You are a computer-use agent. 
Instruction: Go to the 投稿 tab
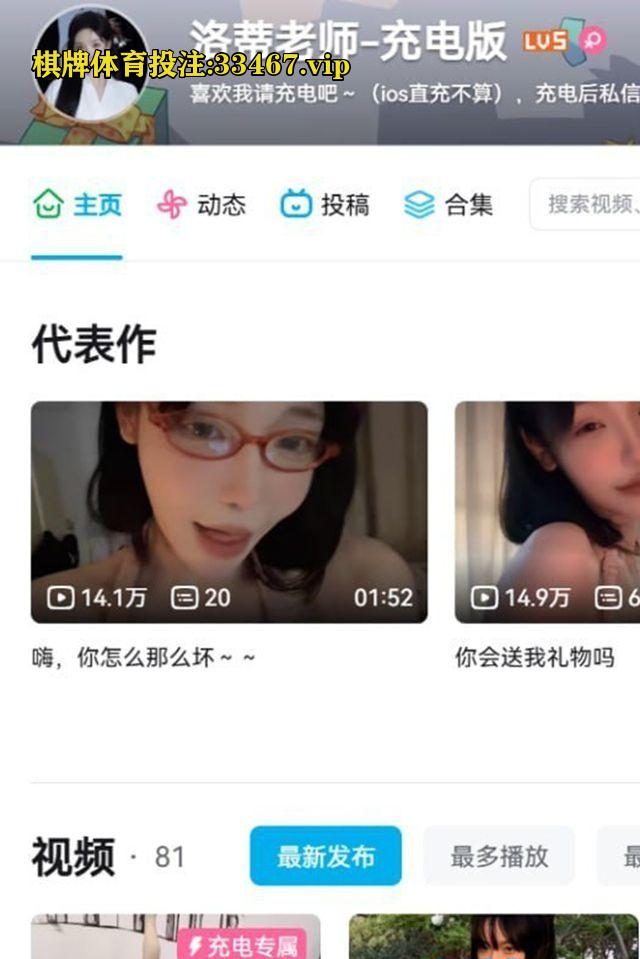coord(325,206)
